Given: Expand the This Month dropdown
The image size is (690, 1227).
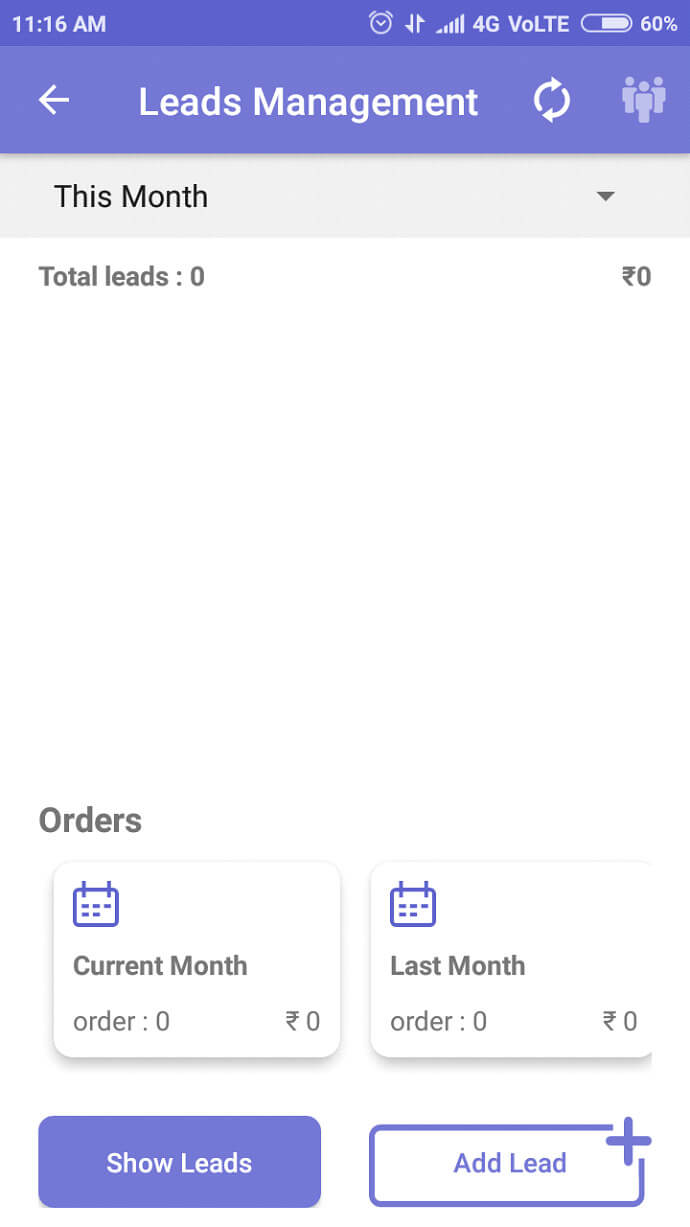Looking at the screenshot, I should point(345,196).
